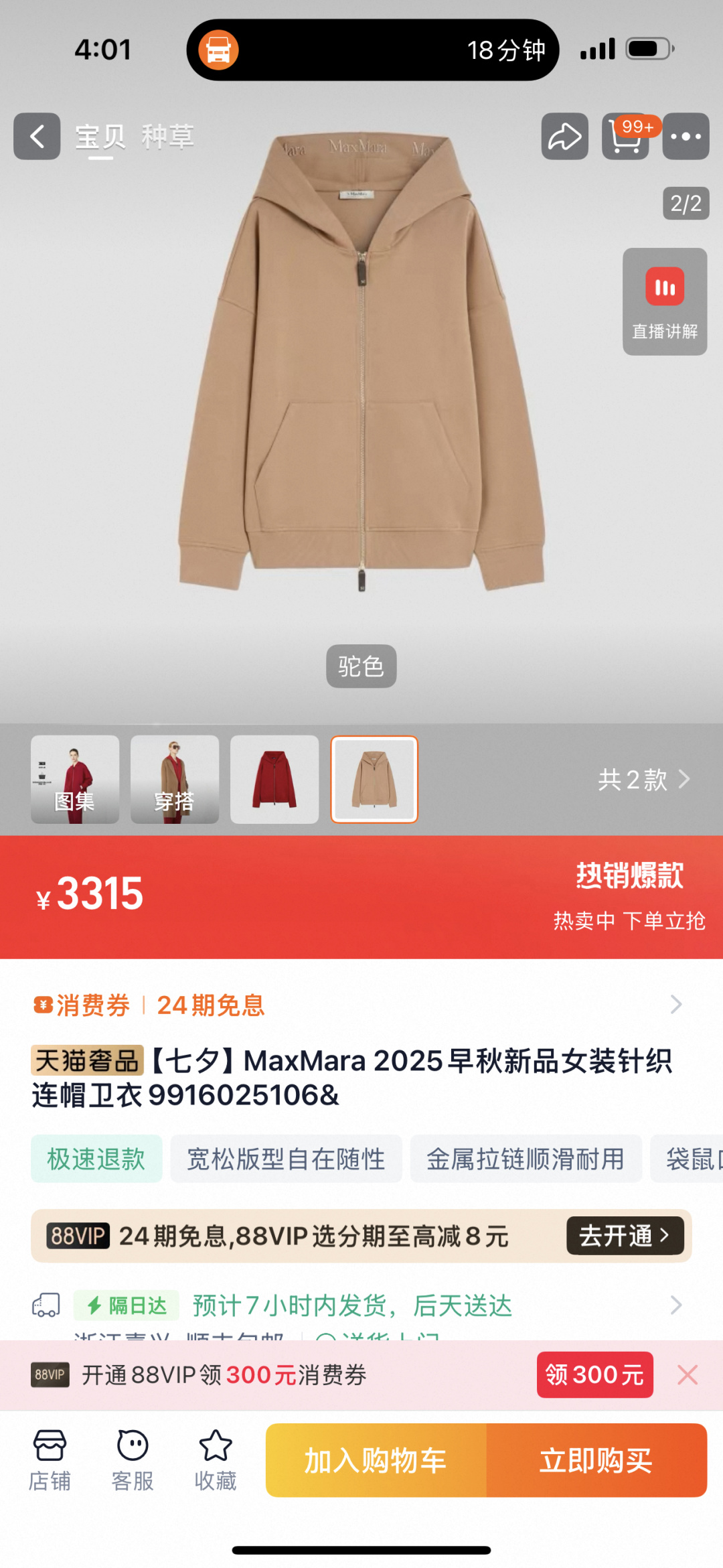This screenshot has height=1568, width=723.
Task: Switch to the 种草 tab
Action: point(167,137)
